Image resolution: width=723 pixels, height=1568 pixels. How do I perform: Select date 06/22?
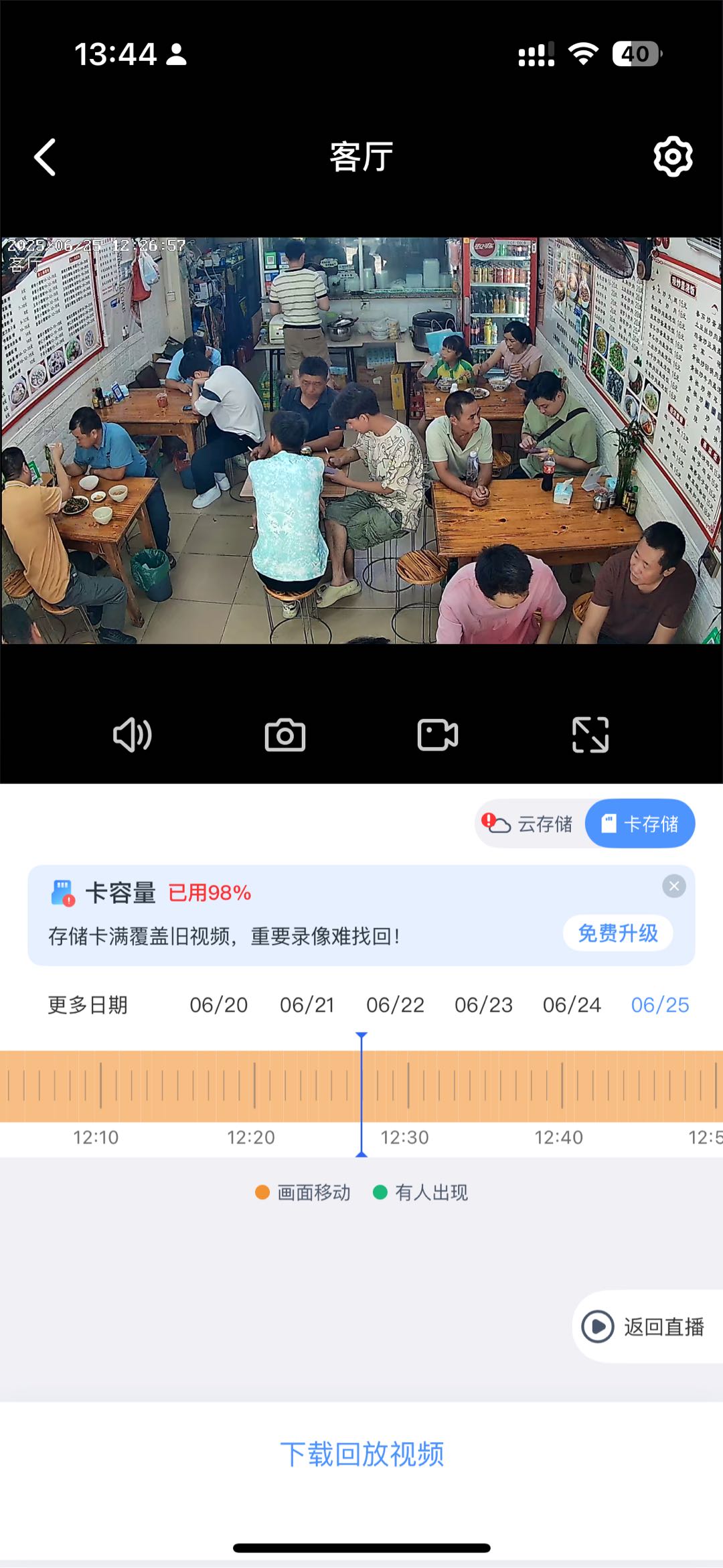click(395, 1005)
